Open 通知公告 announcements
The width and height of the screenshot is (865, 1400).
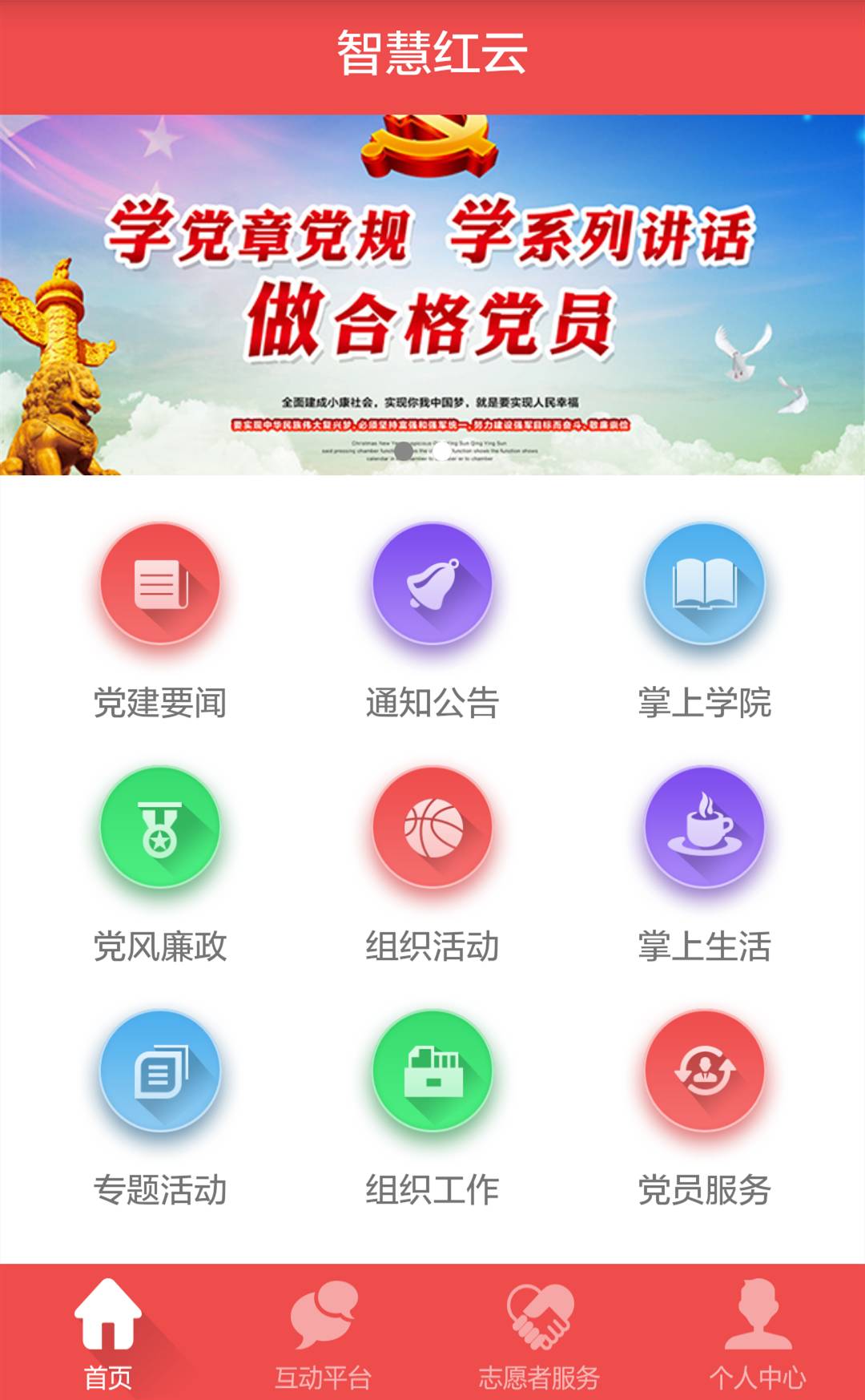point(432,622)
